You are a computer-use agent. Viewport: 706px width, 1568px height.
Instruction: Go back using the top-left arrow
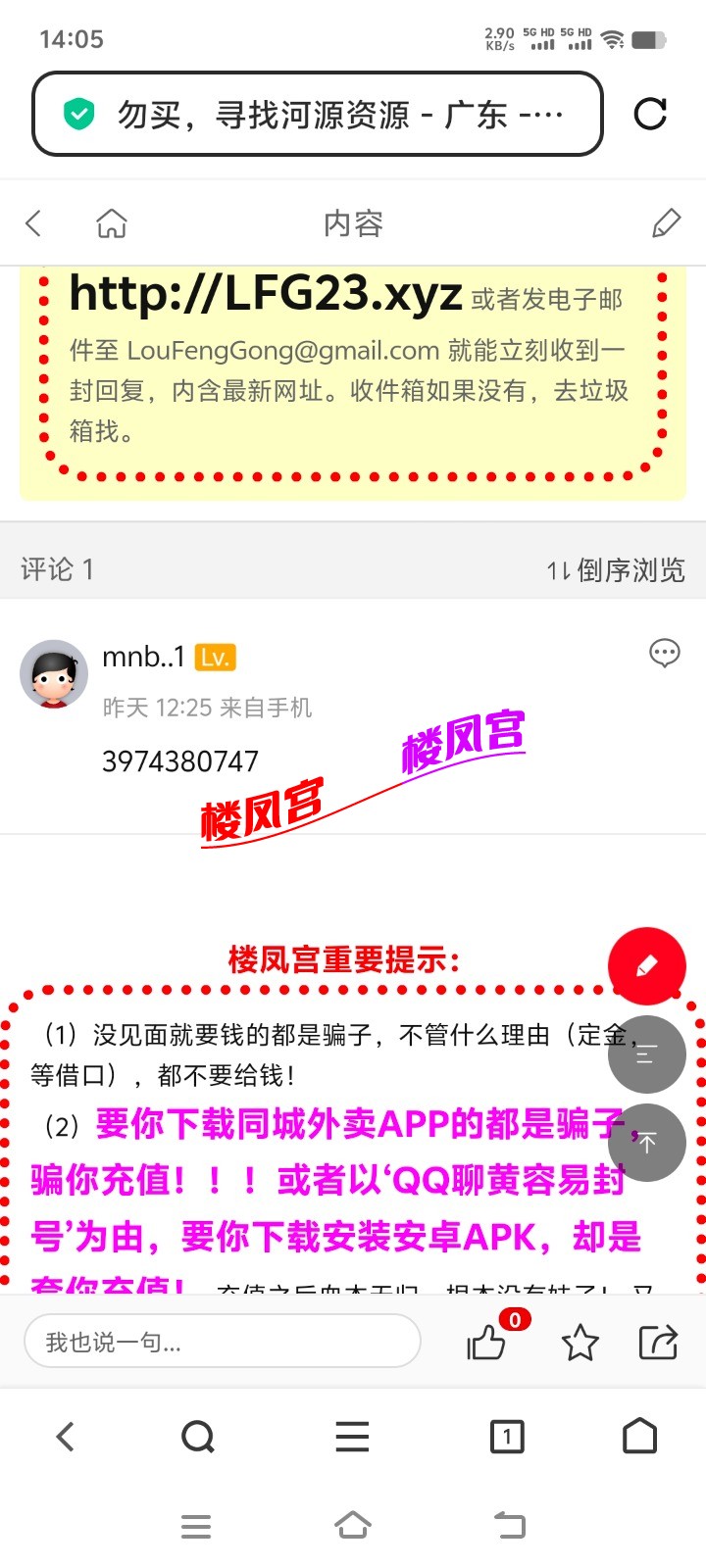coord(34,223)
